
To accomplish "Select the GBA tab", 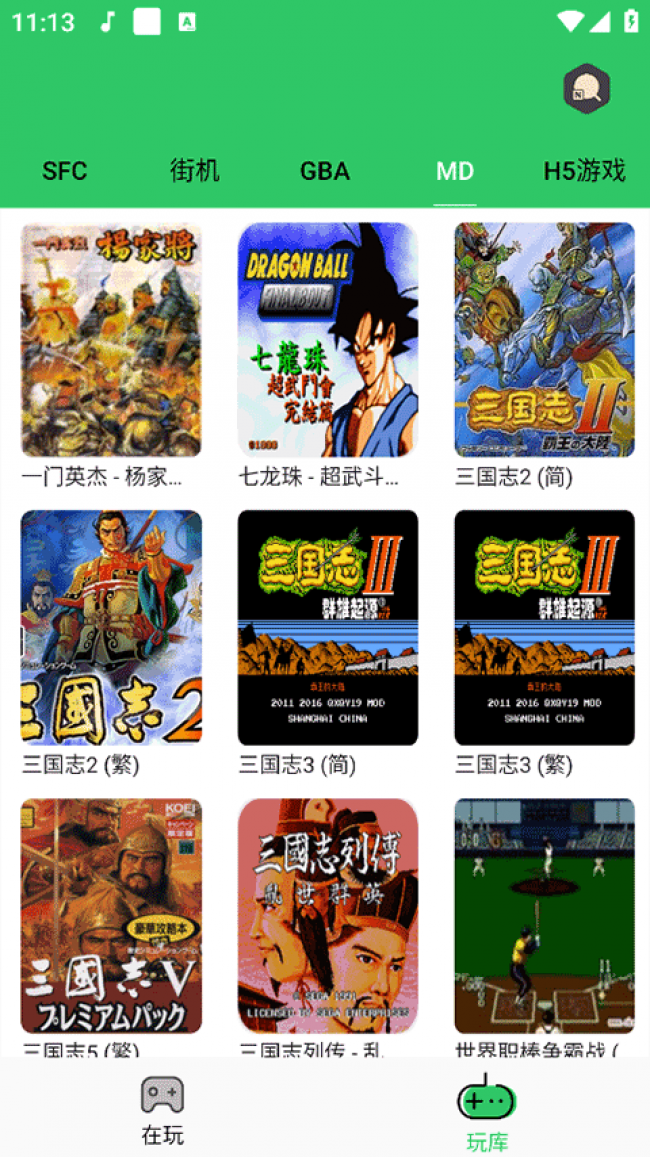I will click(x=325, y=171).
